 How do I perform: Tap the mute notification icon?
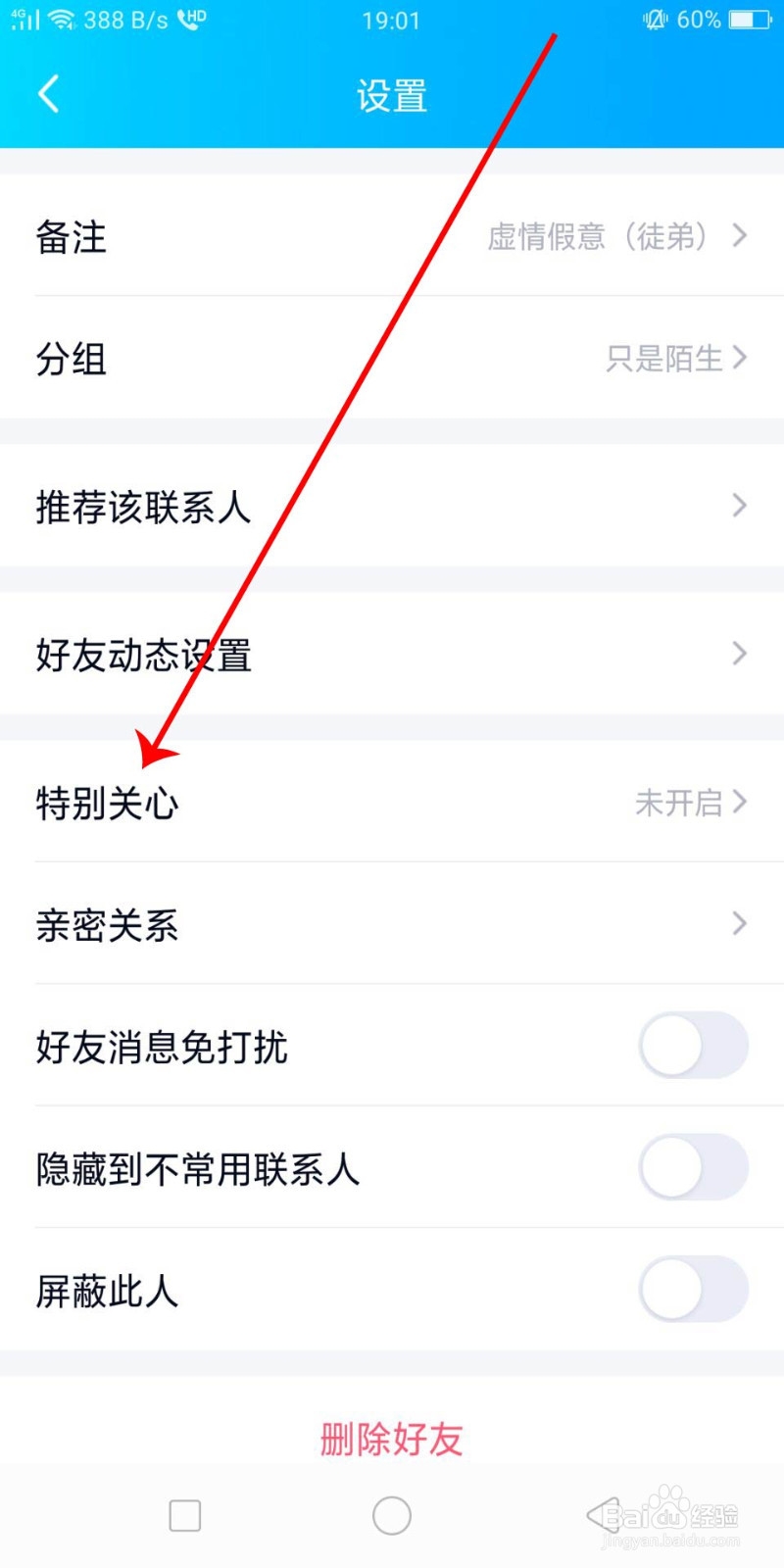[x=659, y=18]
